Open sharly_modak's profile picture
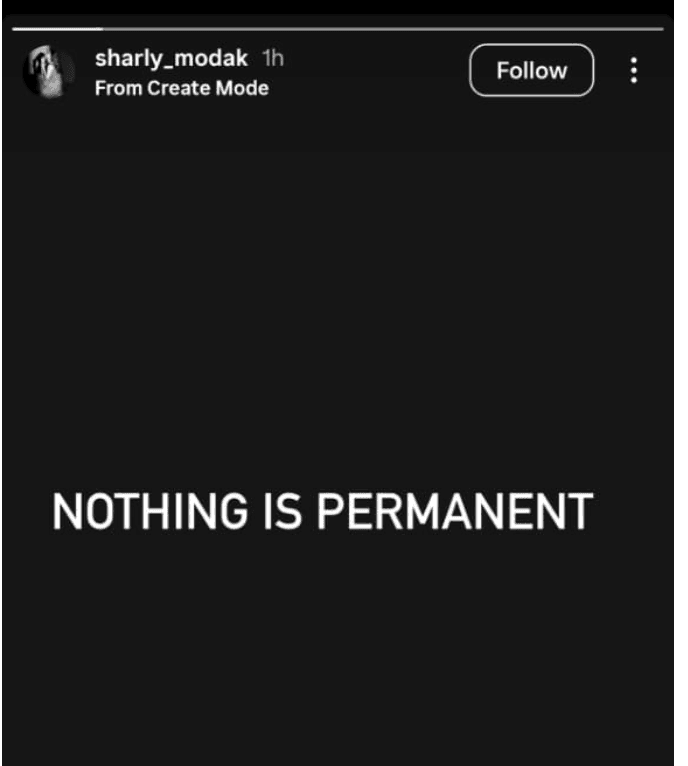The height and width of the screenshot is (766, 688). click(x=49, y=72)
